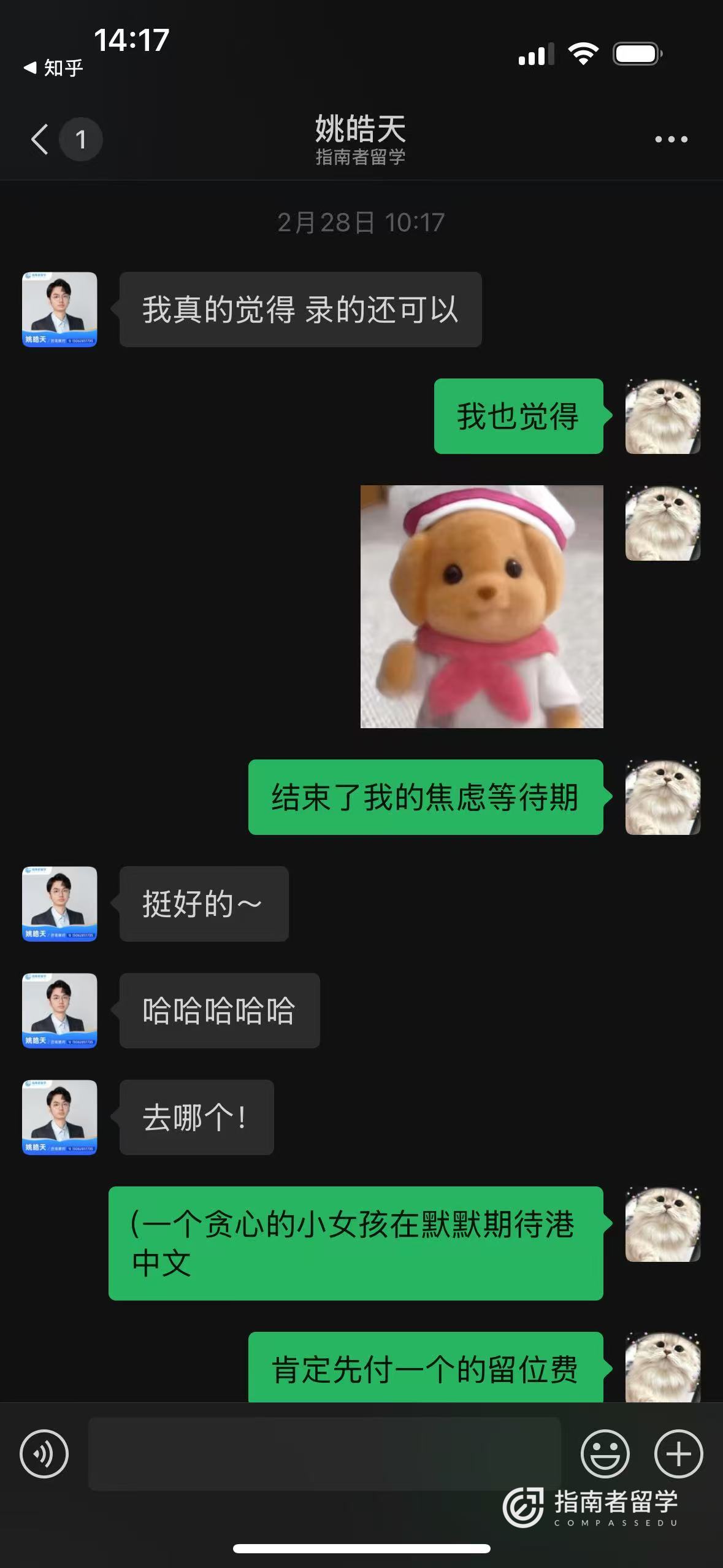The width and height of the screenshot is (723, 1568).
Task: Open the three-dot chat options menu
Action: click(671, 139)
